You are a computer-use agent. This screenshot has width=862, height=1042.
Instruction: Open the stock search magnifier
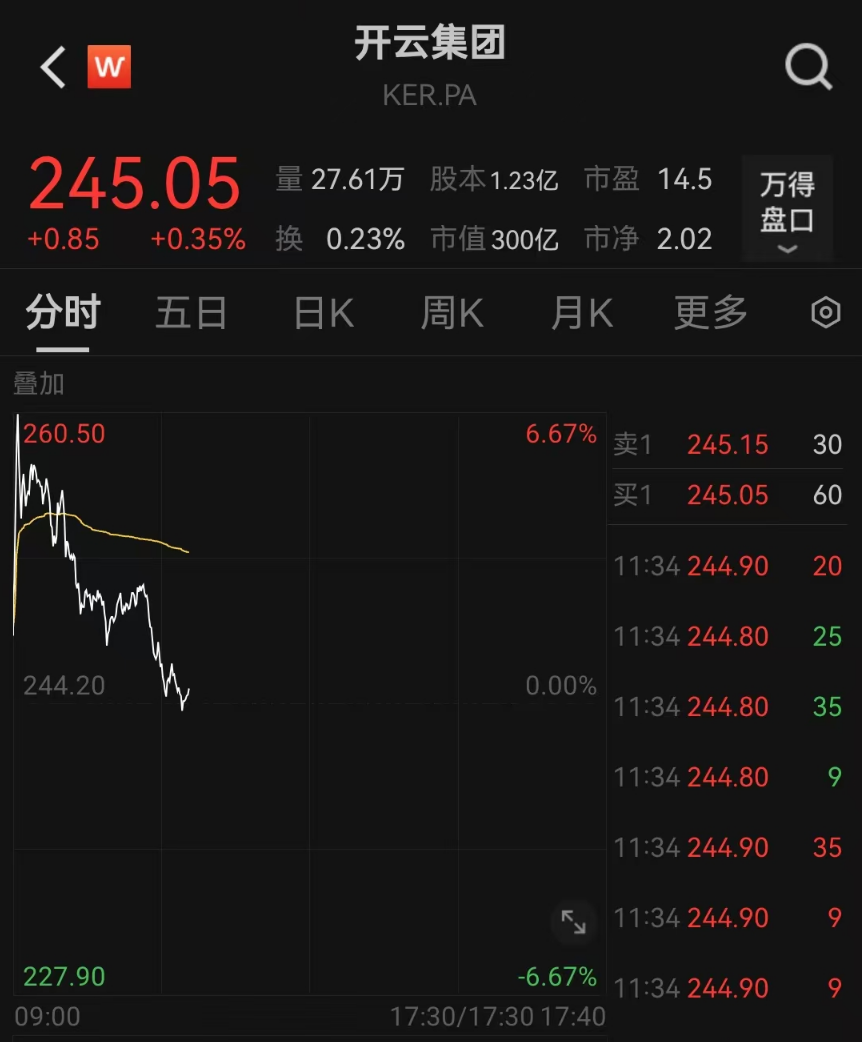pos(808,68)
